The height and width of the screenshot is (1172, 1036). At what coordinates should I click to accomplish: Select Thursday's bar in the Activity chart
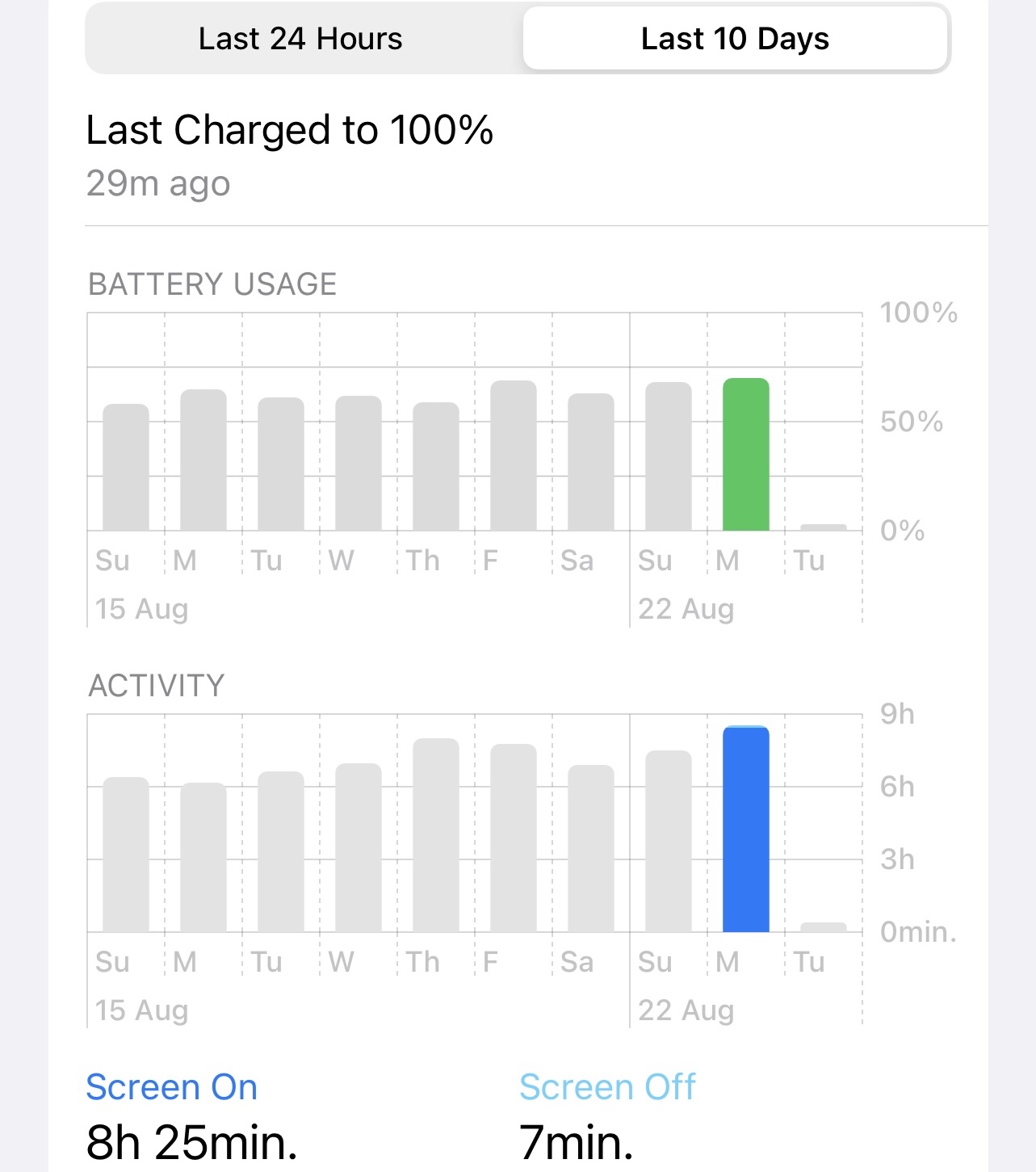pos(436,835)
